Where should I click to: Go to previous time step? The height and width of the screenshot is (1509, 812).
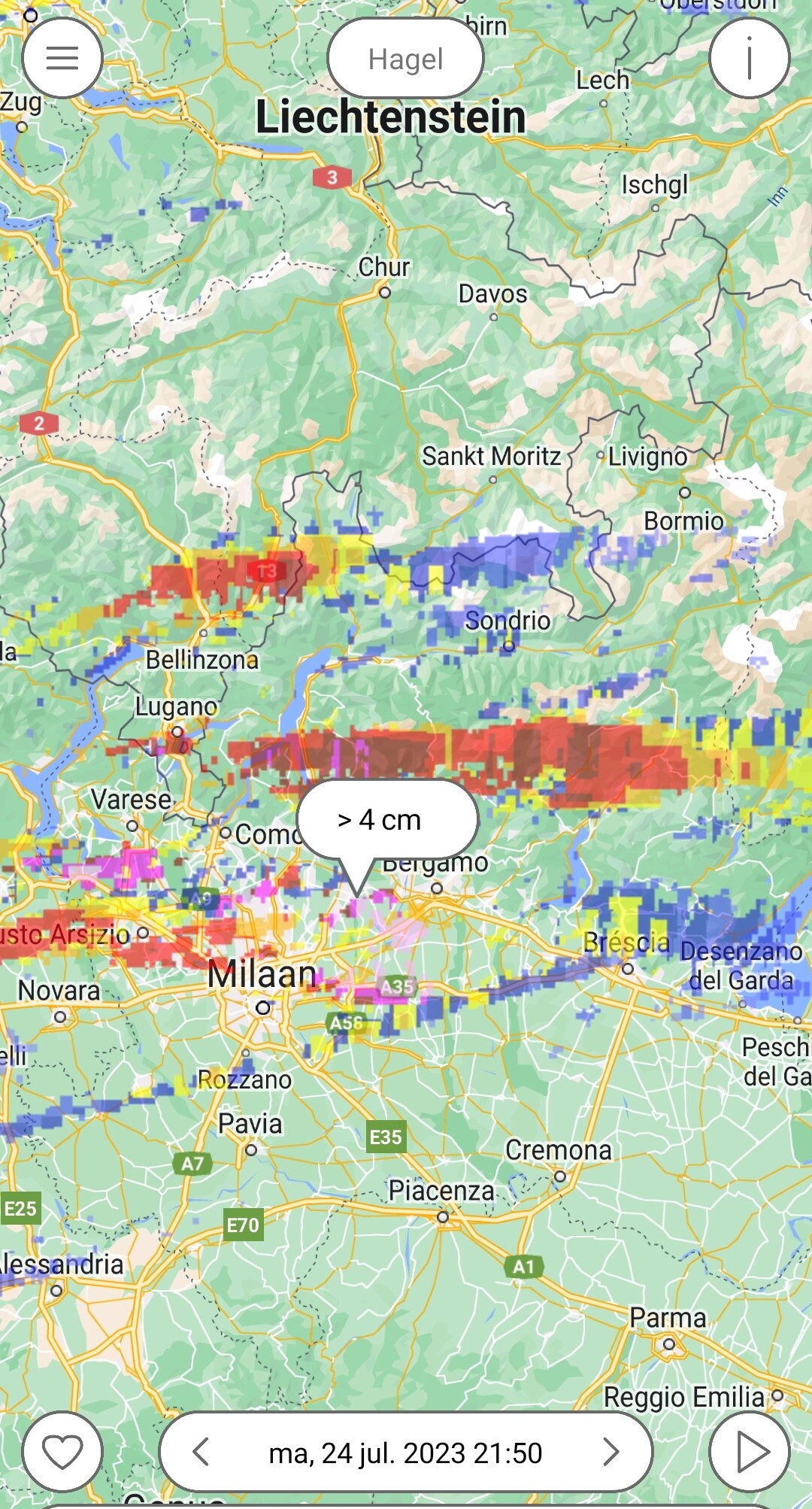[x=201, y=1452]
